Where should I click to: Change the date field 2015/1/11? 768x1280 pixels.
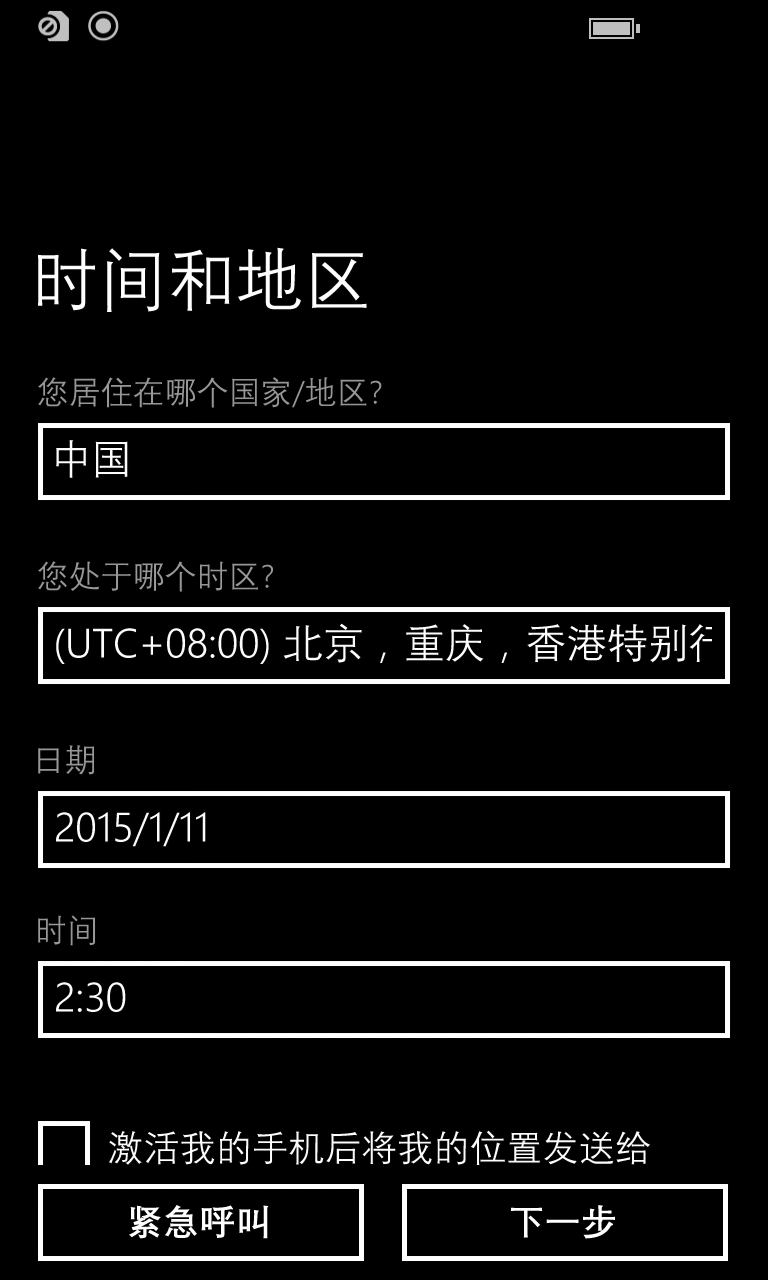[x=384, y=829]
